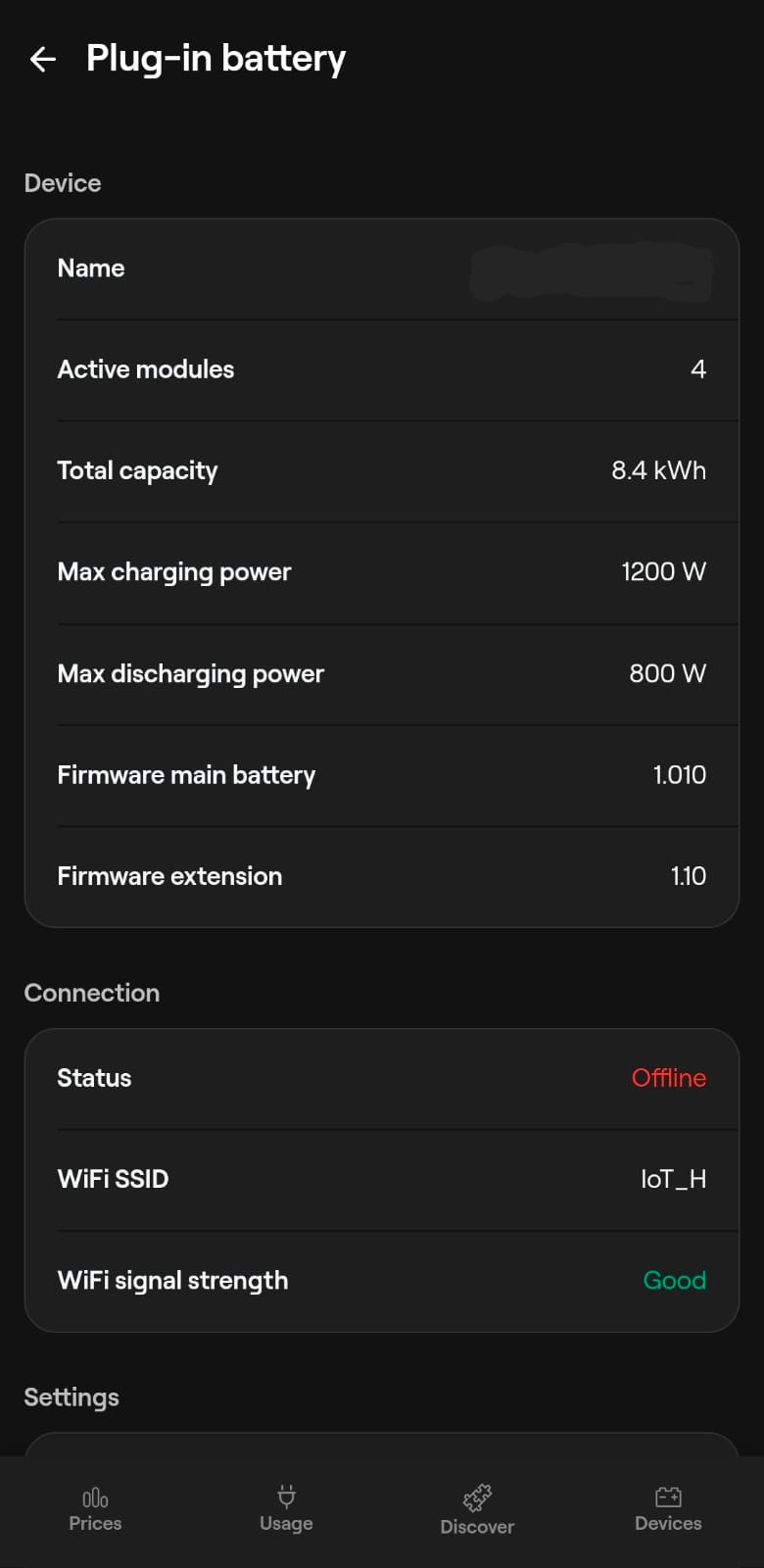Open the Usage tab
Screen dimensions: 764x1568
286,1509
